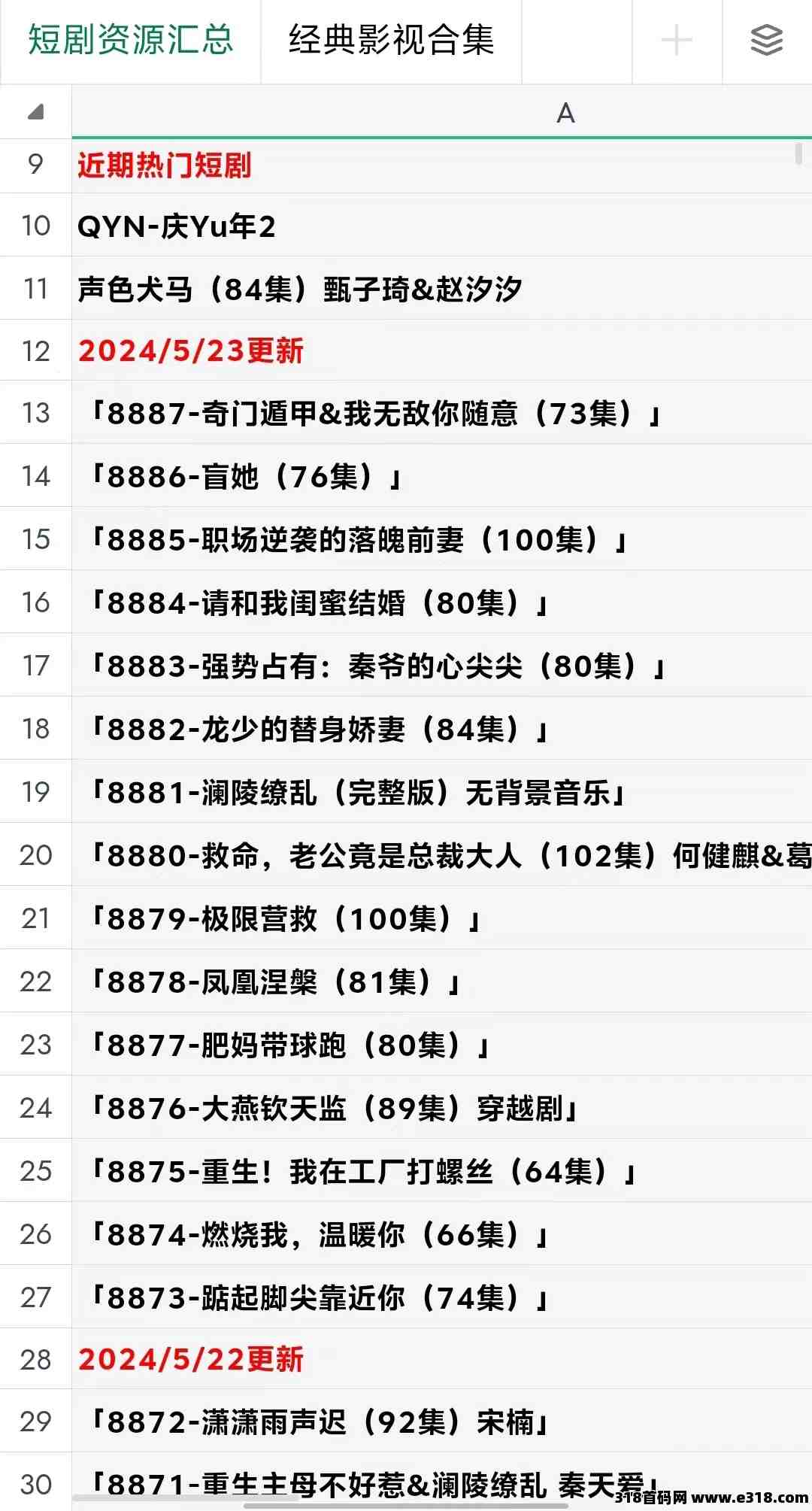
Task: Add a new sheet with the plus icon
Action: tap(676, 41)
